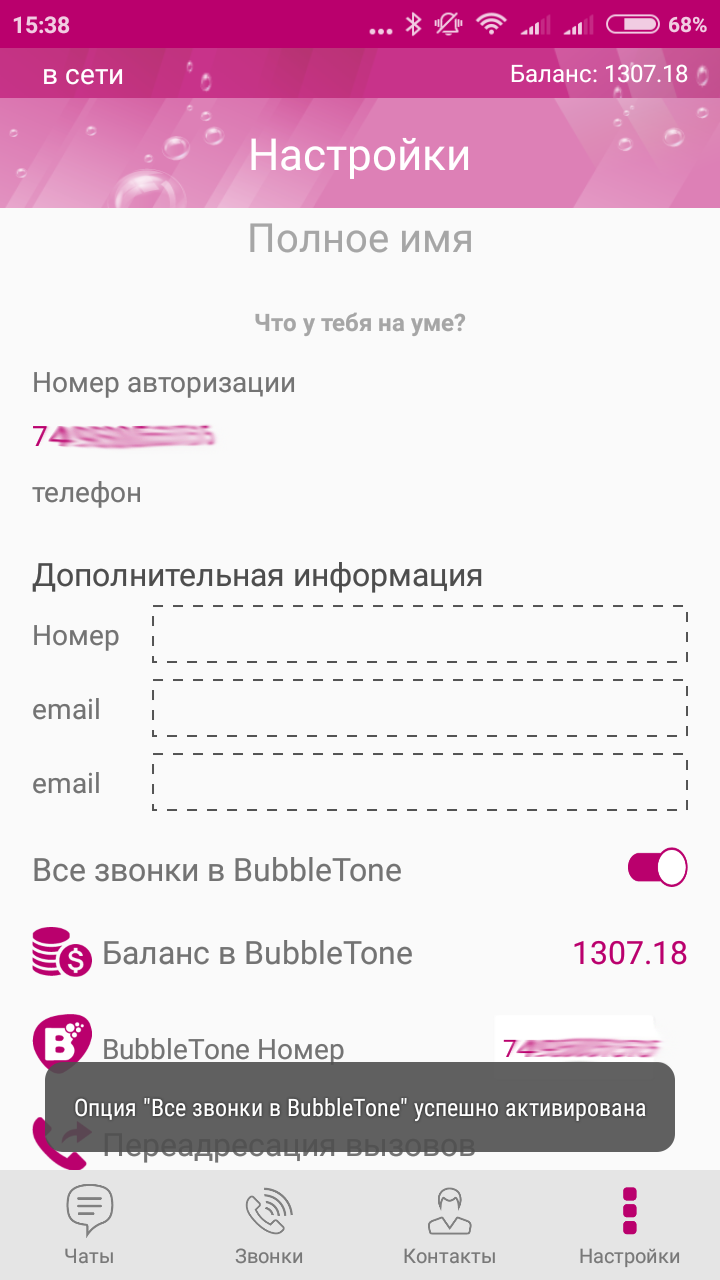Focus the first email field

[x=419, y=708]
